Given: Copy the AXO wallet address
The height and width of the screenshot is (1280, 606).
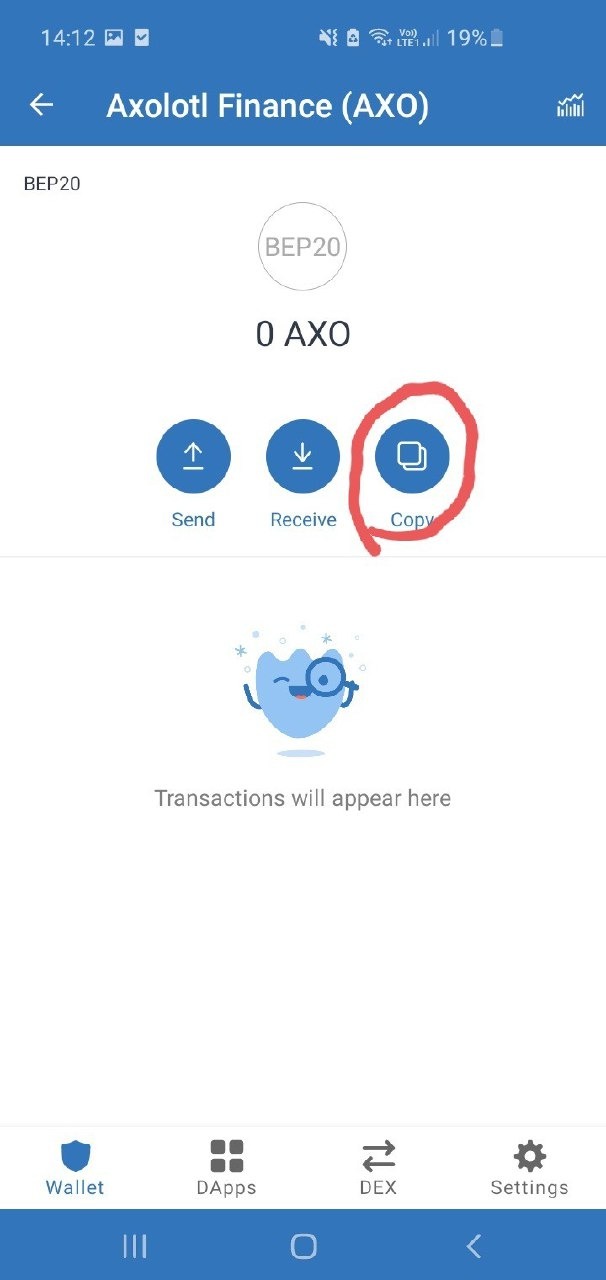Looking at the screenshot, I should [412, 457].
